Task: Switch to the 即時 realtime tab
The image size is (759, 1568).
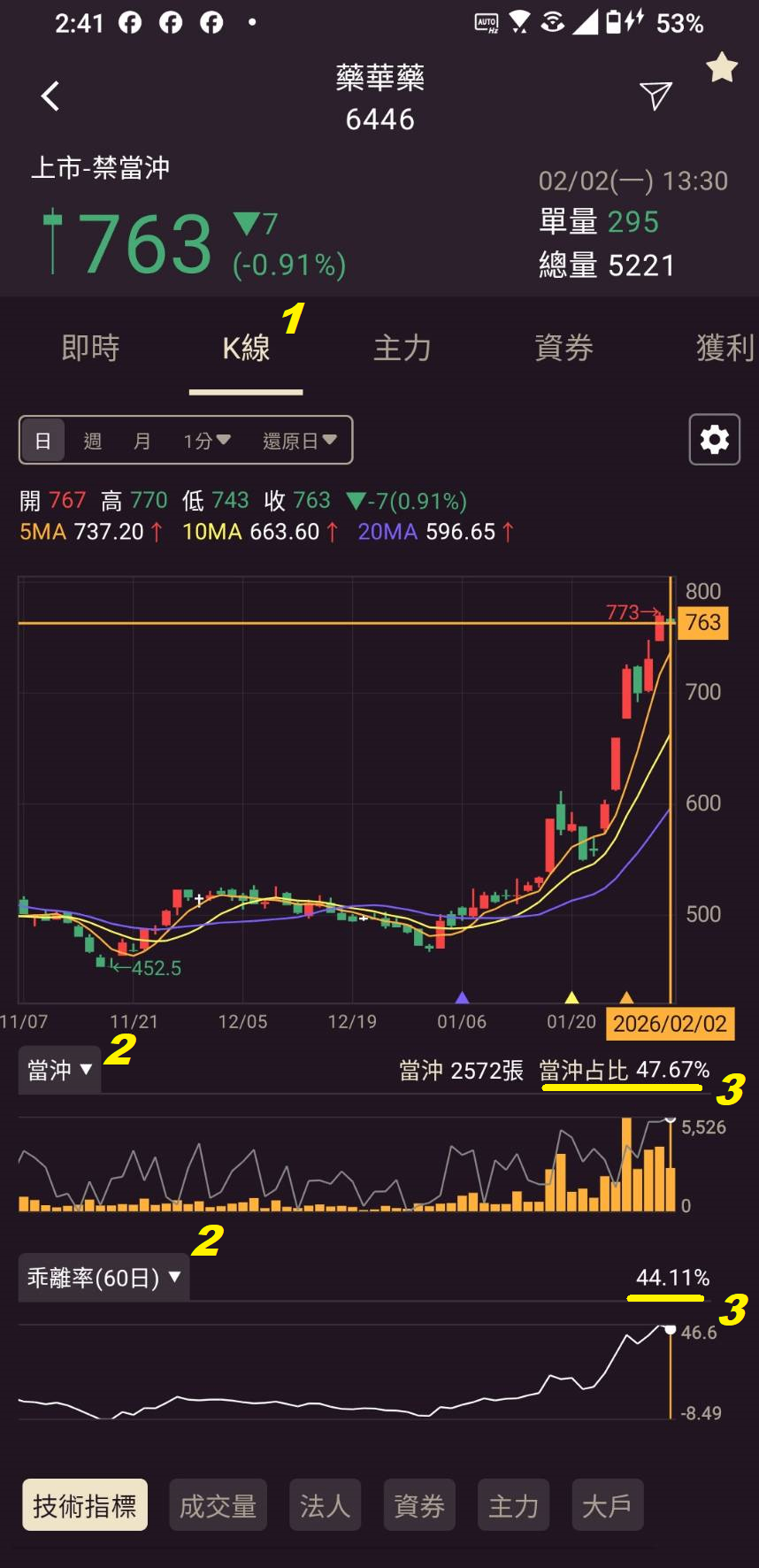Action: (90, 348)
